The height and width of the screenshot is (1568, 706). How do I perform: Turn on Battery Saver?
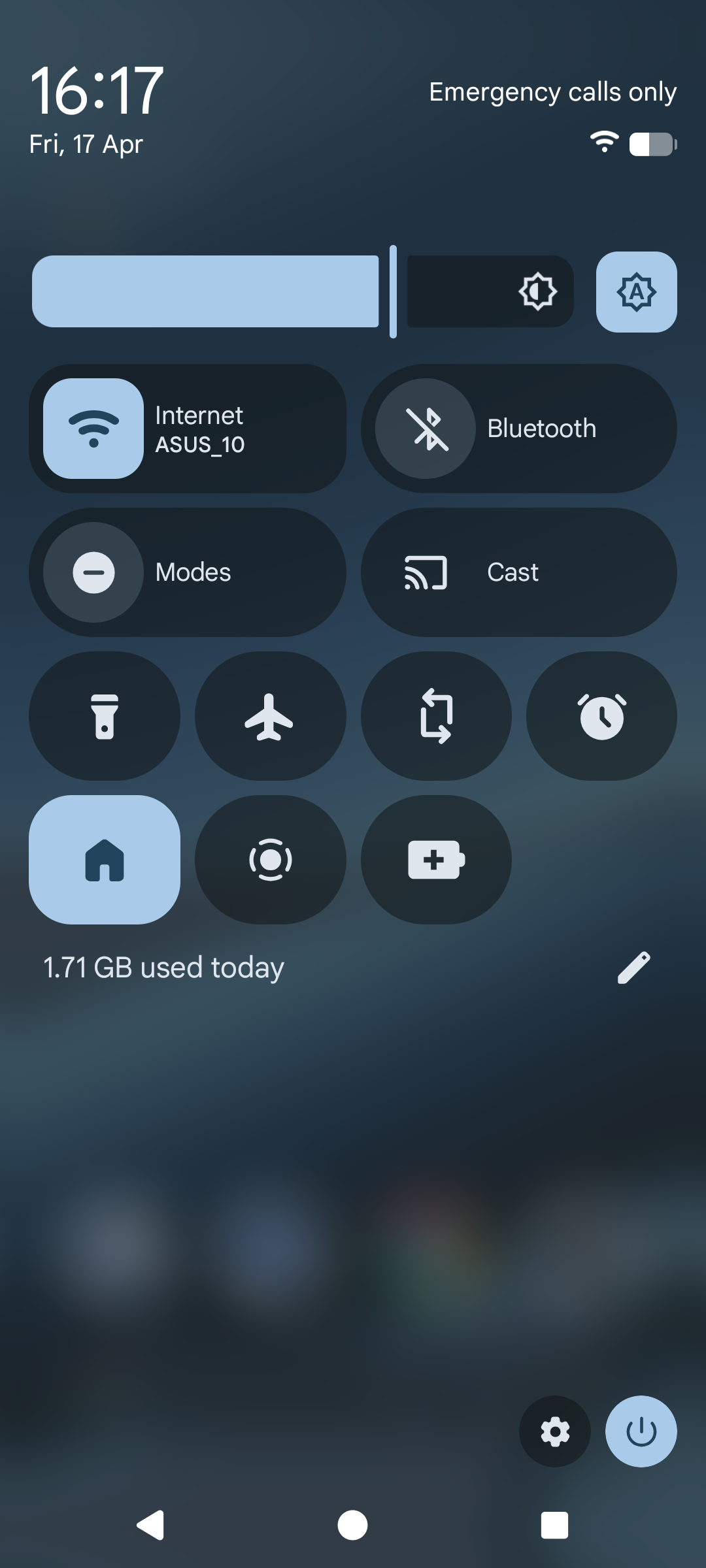pos(436,860)
